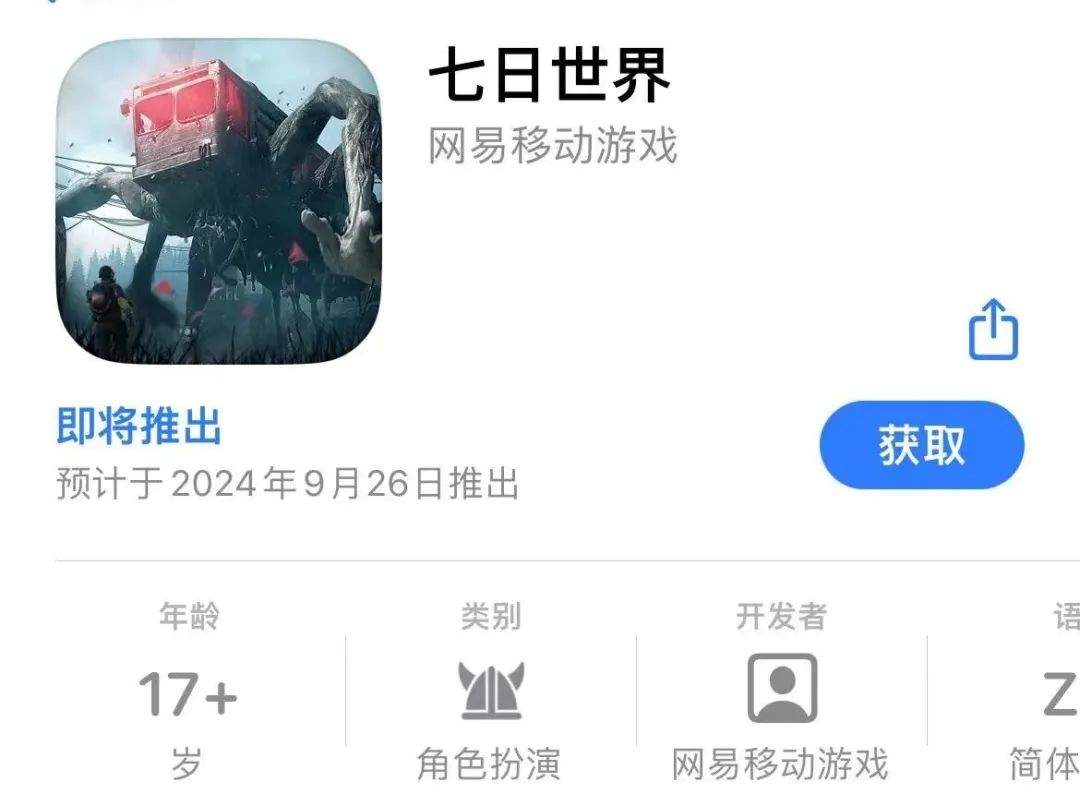Tap the 获取 button to pre-order

921,445
